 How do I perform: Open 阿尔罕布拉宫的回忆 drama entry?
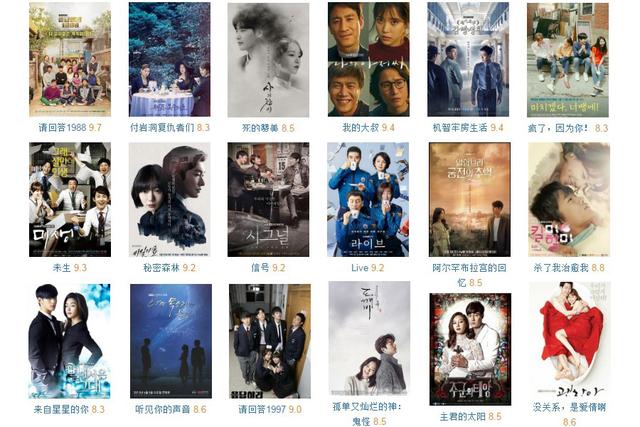click(x=468, y=200)
